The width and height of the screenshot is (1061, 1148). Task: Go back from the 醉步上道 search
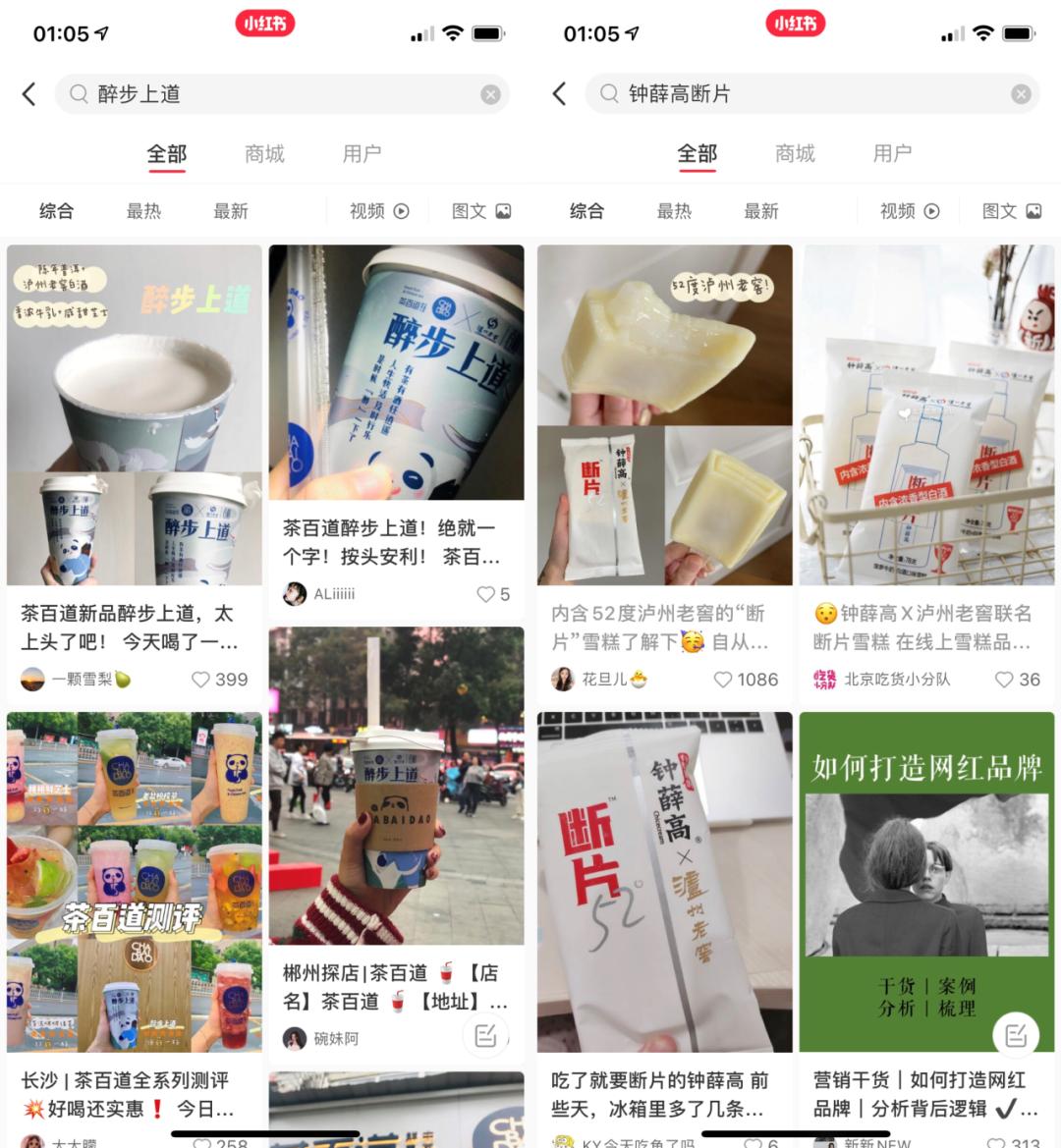pos(28,94)
